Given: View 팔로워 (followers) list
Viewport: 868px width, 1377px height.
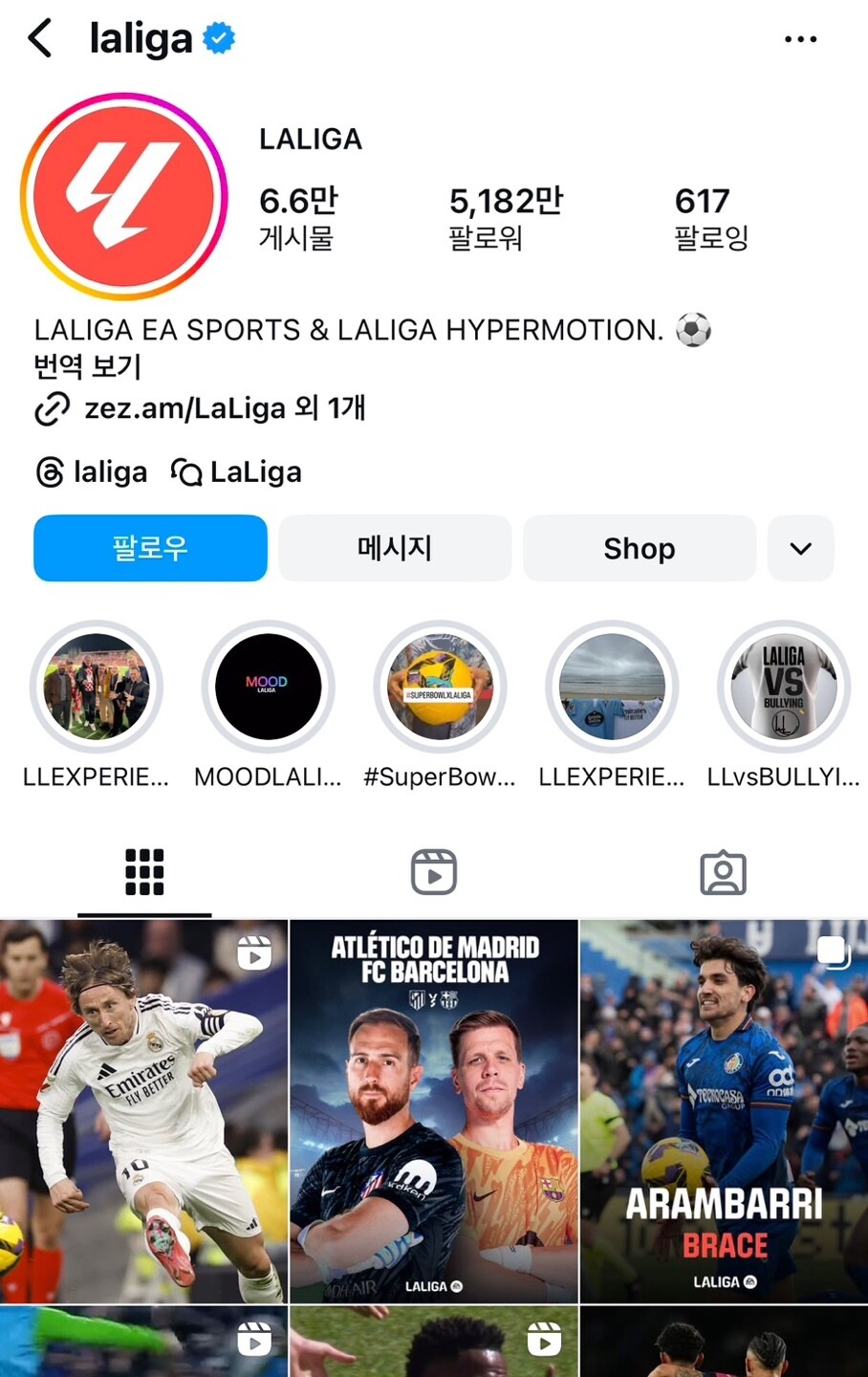Looking at the screenshot, I should tap(506, 216).
